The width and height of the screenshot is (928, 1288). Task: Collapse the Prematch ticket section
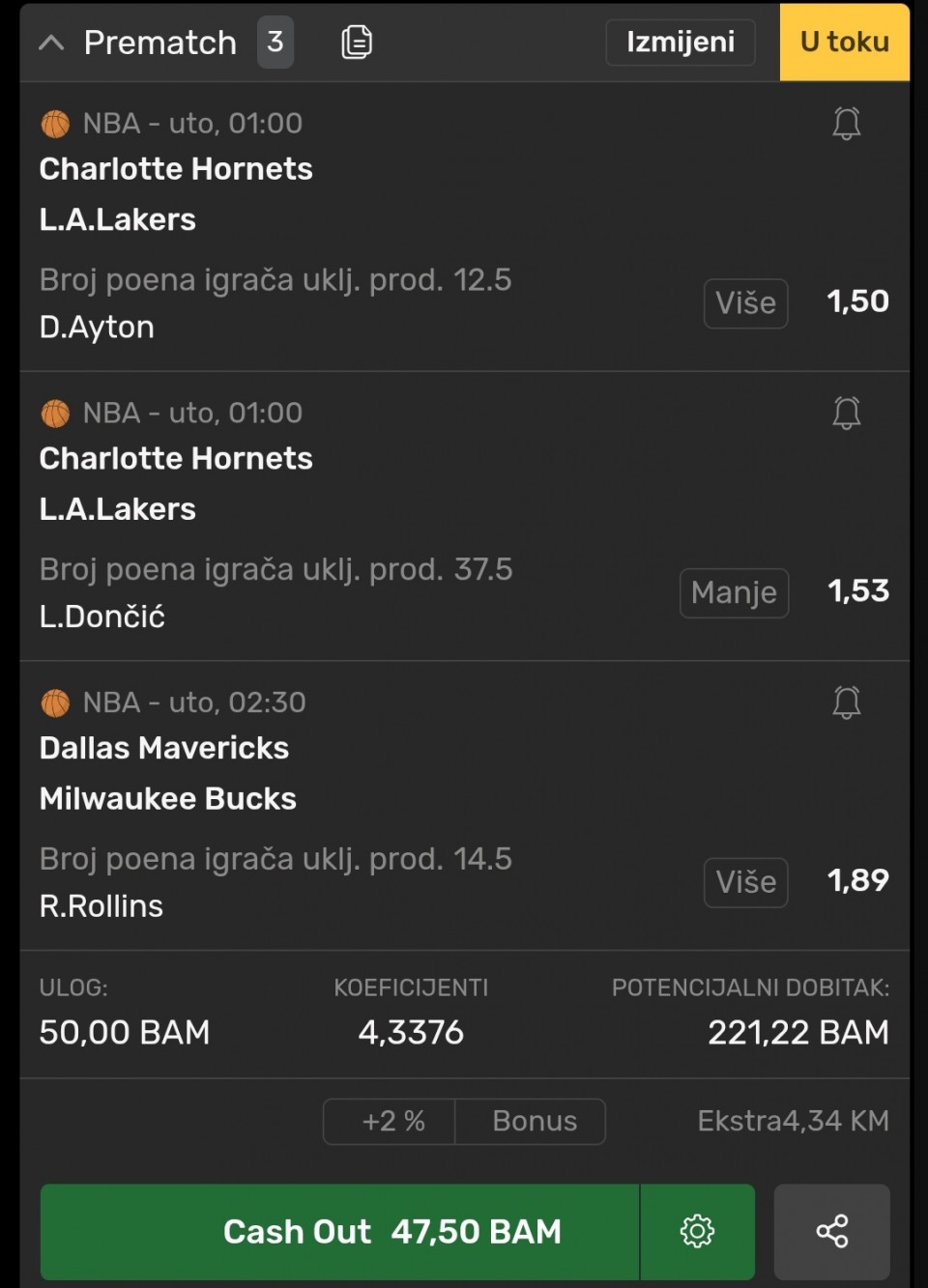51,43
